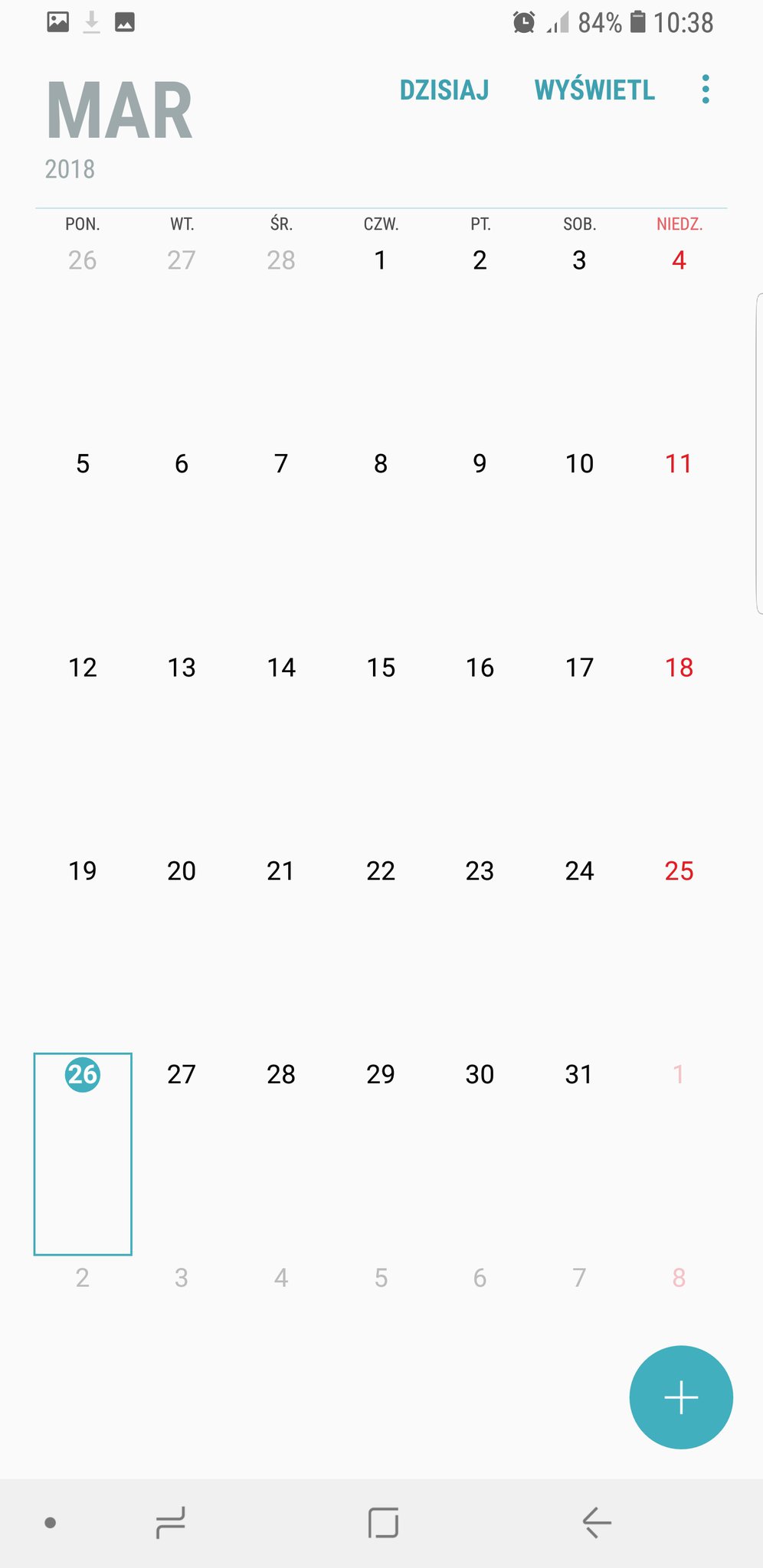Open the WYŚWIETL view options

pos(594,90)
